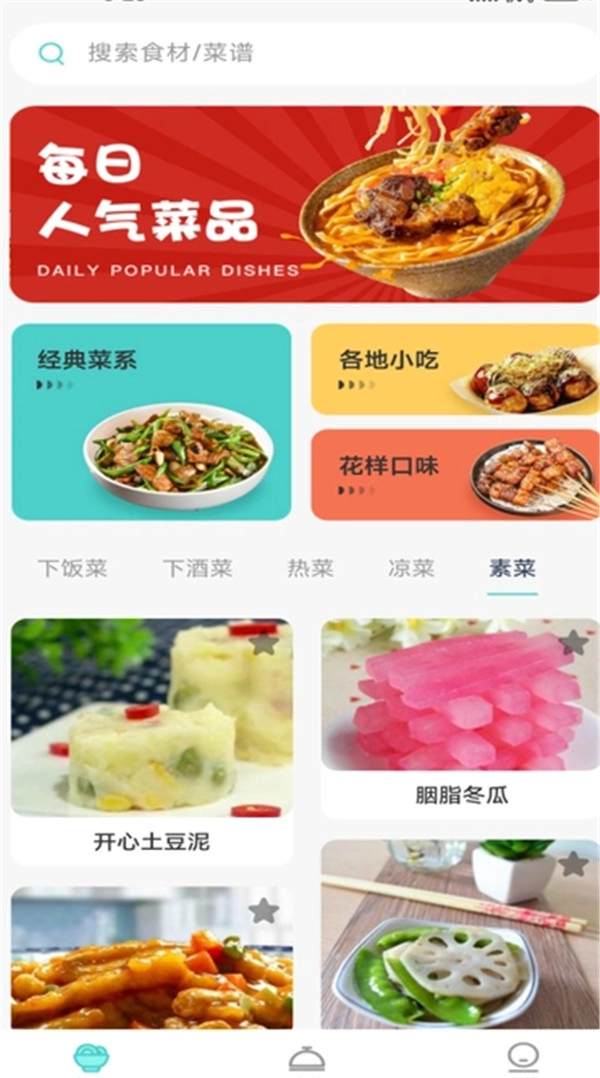Select the 凉菜 tab

point(411,569)
